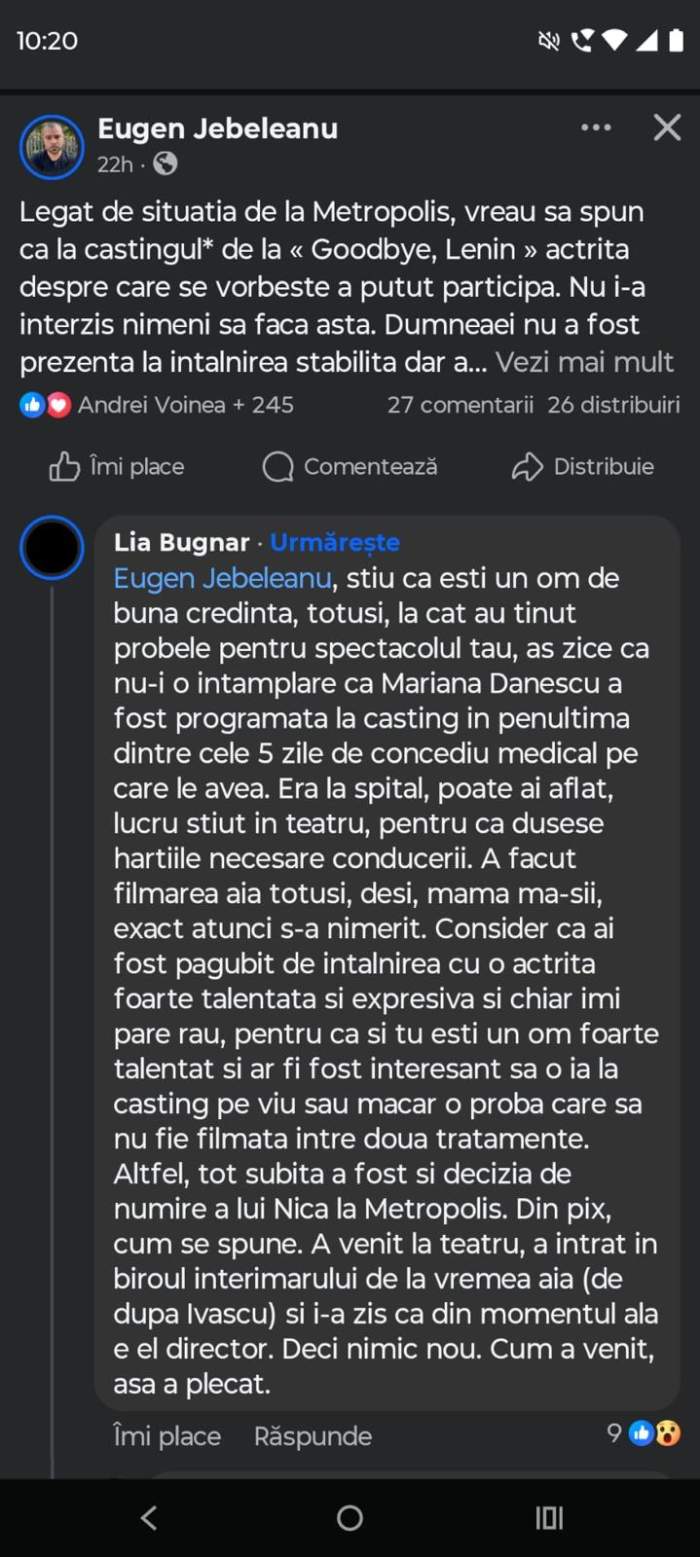Like Lia Bugnar's comment

pyautogui.click(x=166, y=1437)
